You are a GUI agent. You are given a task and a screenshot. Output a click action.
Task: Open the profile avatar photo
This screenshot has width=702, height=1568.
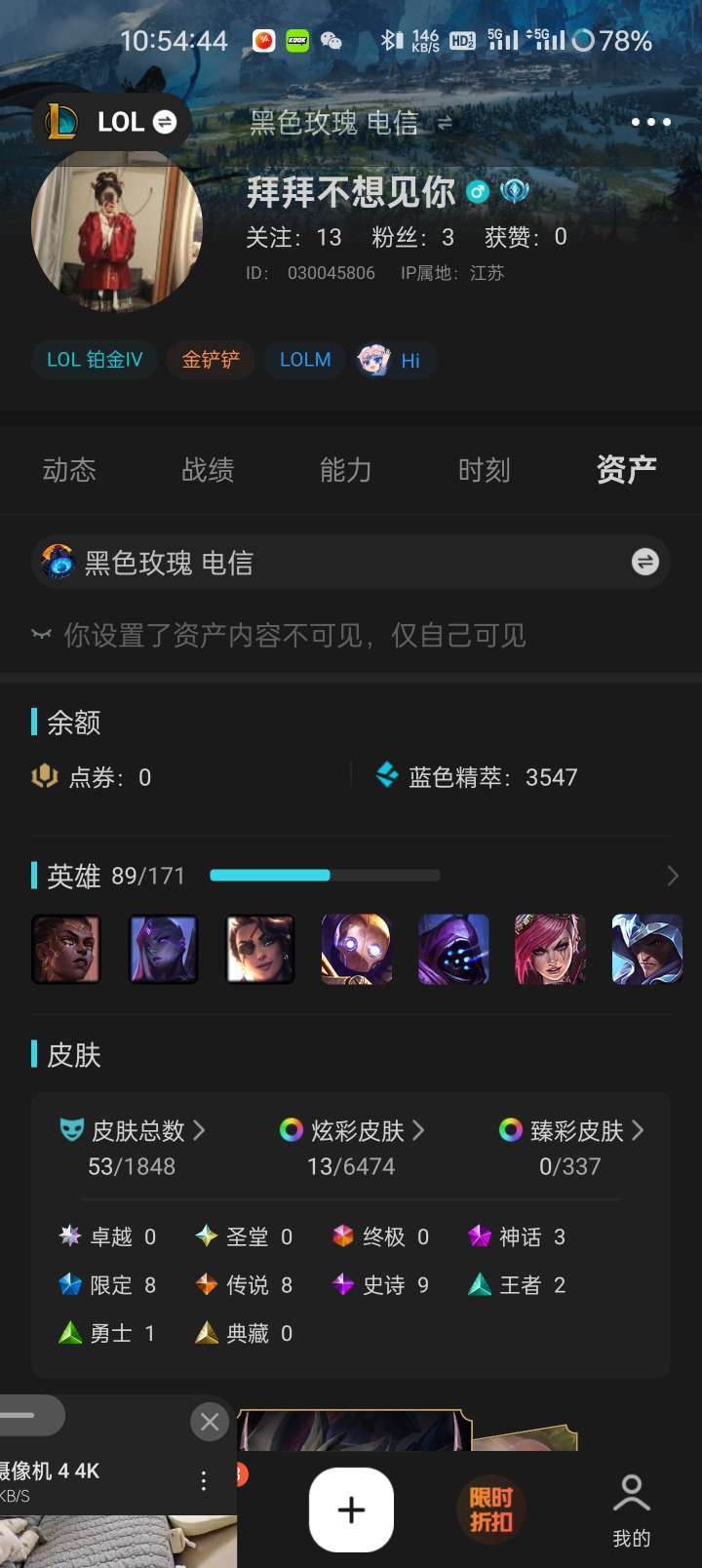coord(117,229)
